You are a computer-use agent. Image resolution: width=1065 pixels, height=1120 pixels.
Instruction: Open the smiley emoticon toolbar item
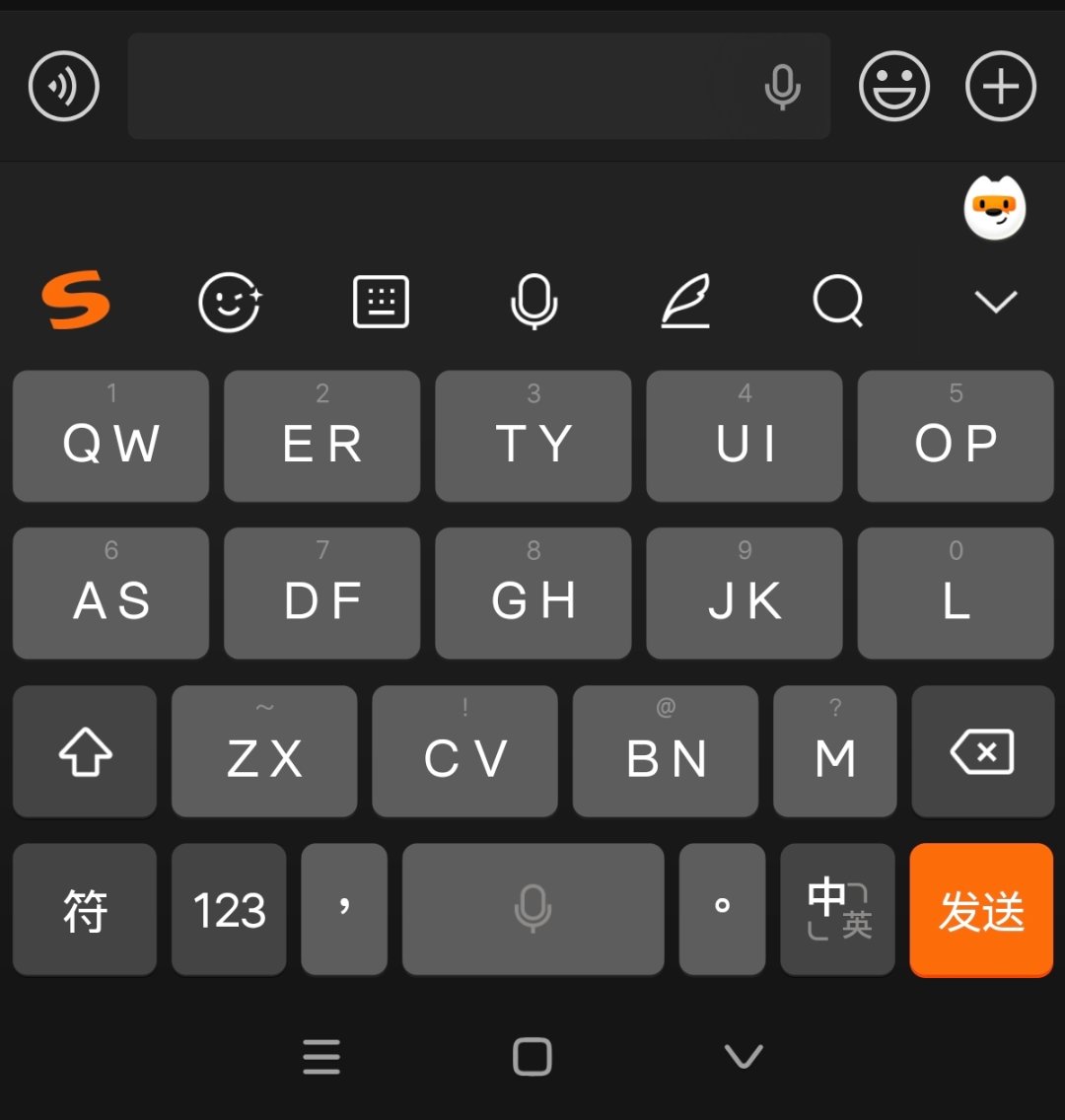click(x=230, y=301)
